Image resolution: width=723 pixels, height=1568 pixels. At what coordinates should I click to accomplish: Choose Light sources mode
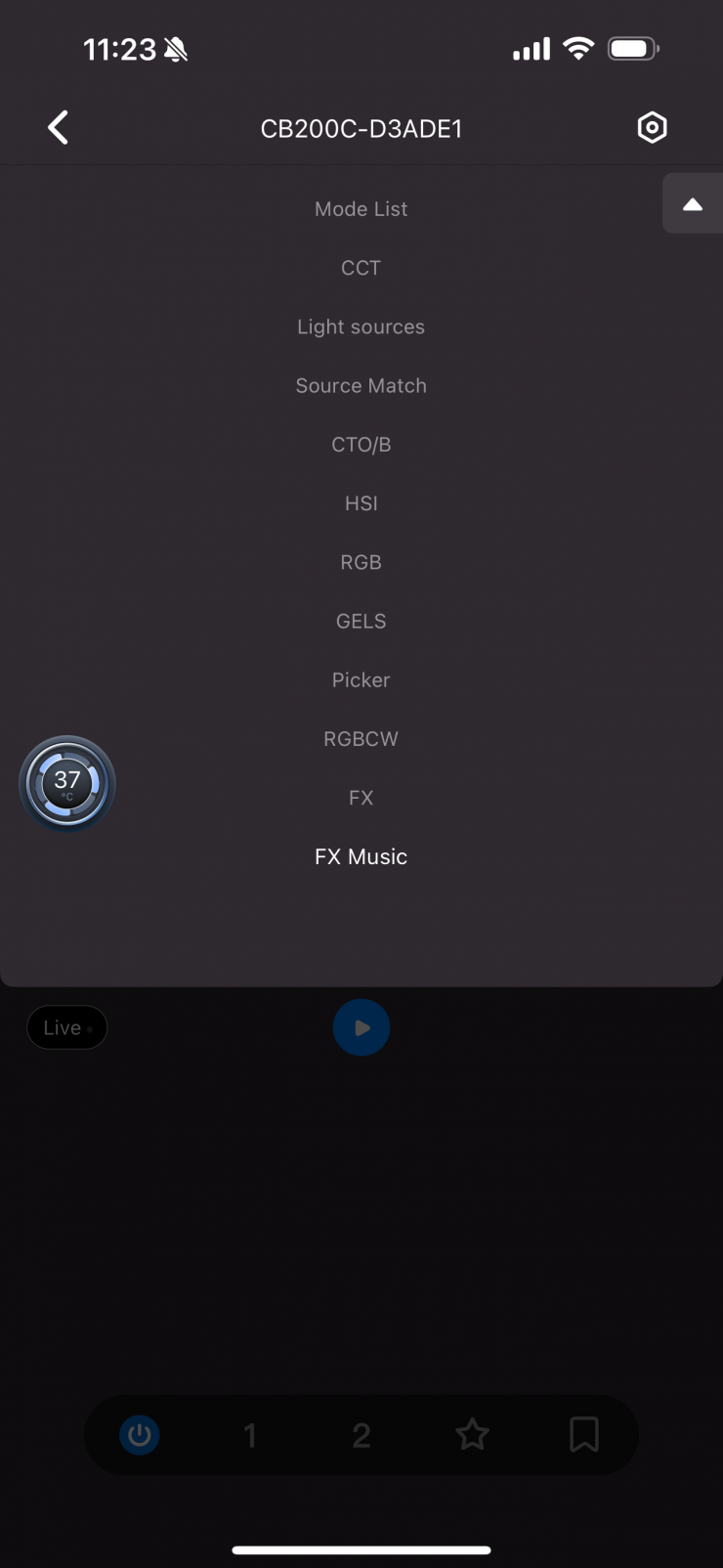coord(361,327)
